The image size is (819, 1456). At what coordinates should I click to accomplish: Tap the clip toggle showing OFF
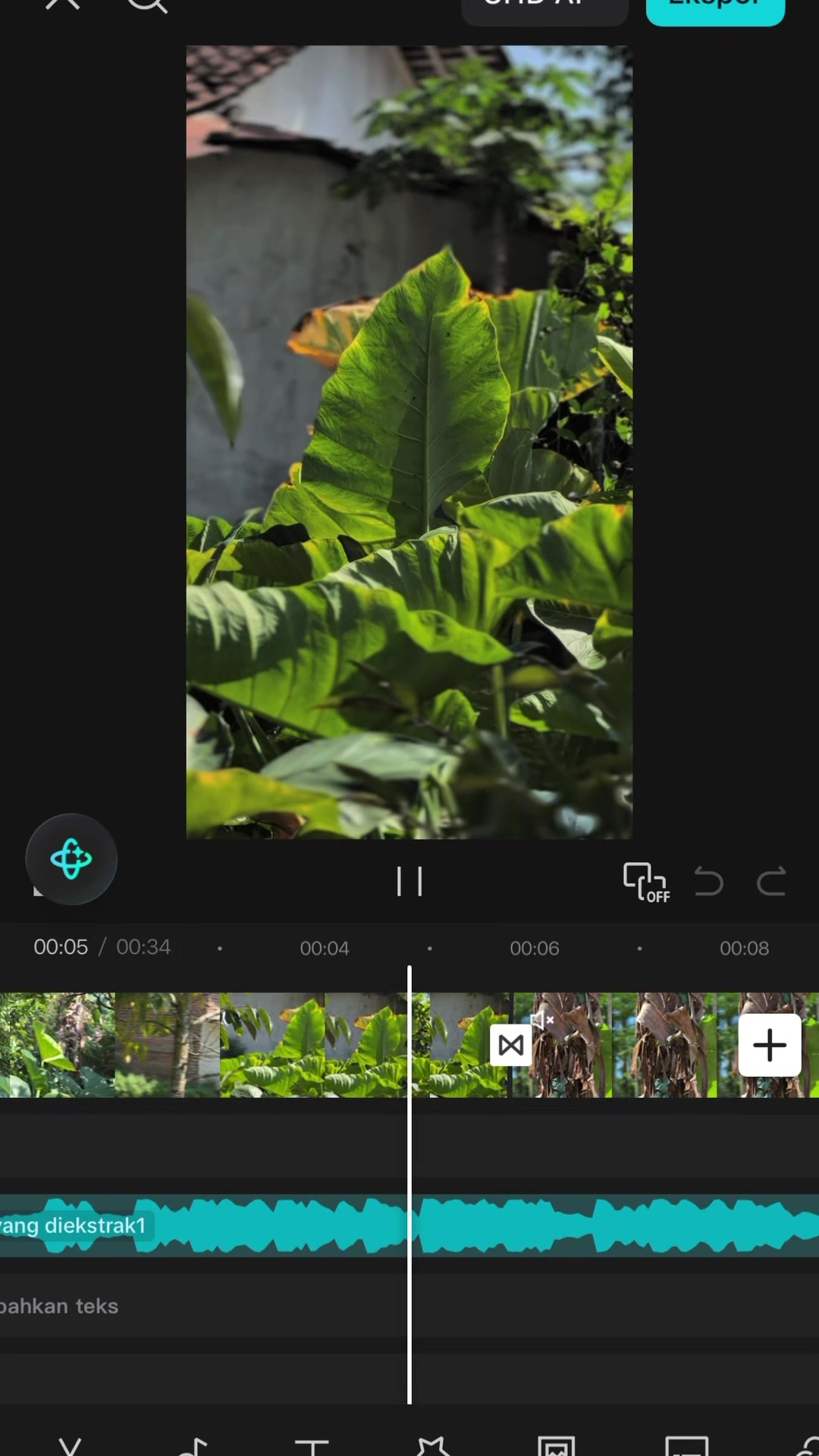tap(646, 883)
